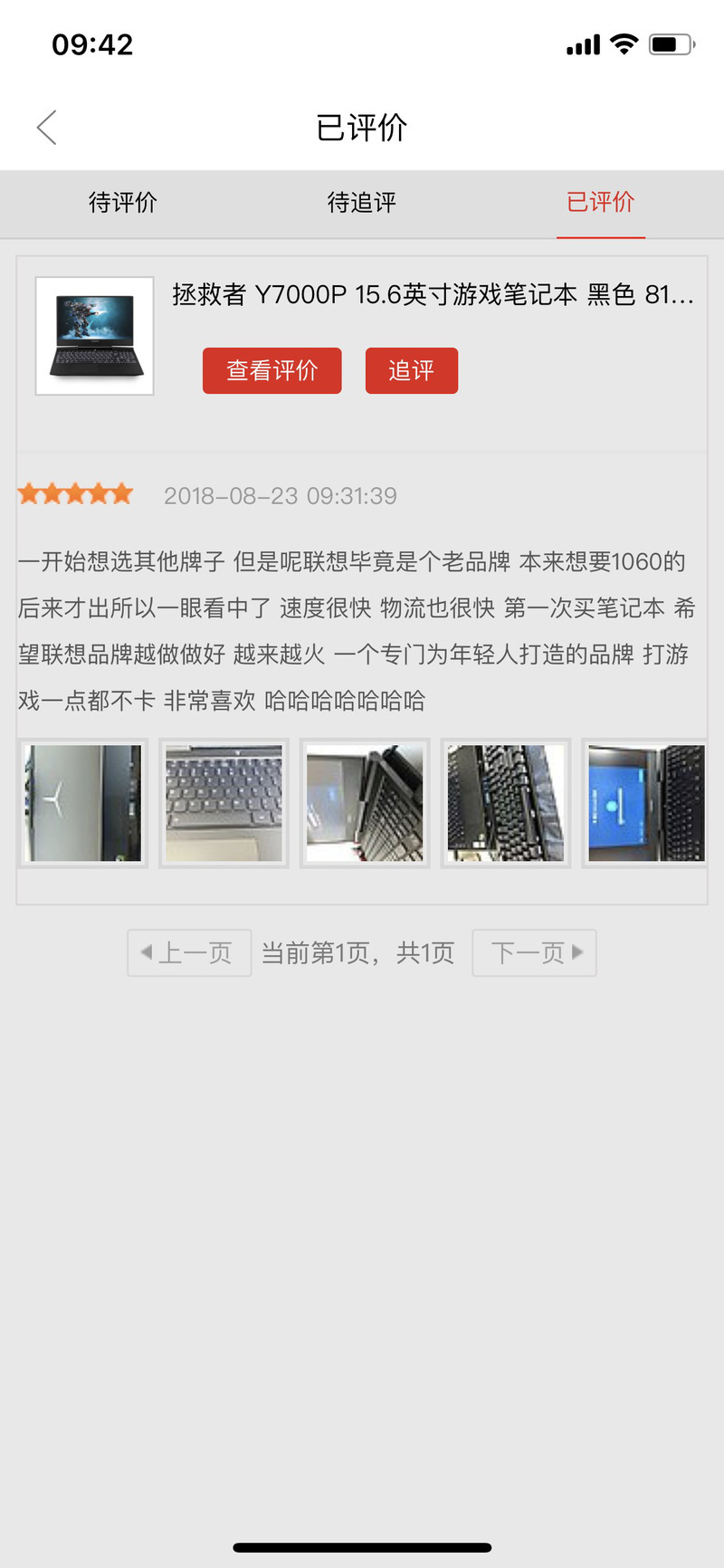View the fourth review photo
Viewport: 724px width, 1568px height.
tap(506, 803)
